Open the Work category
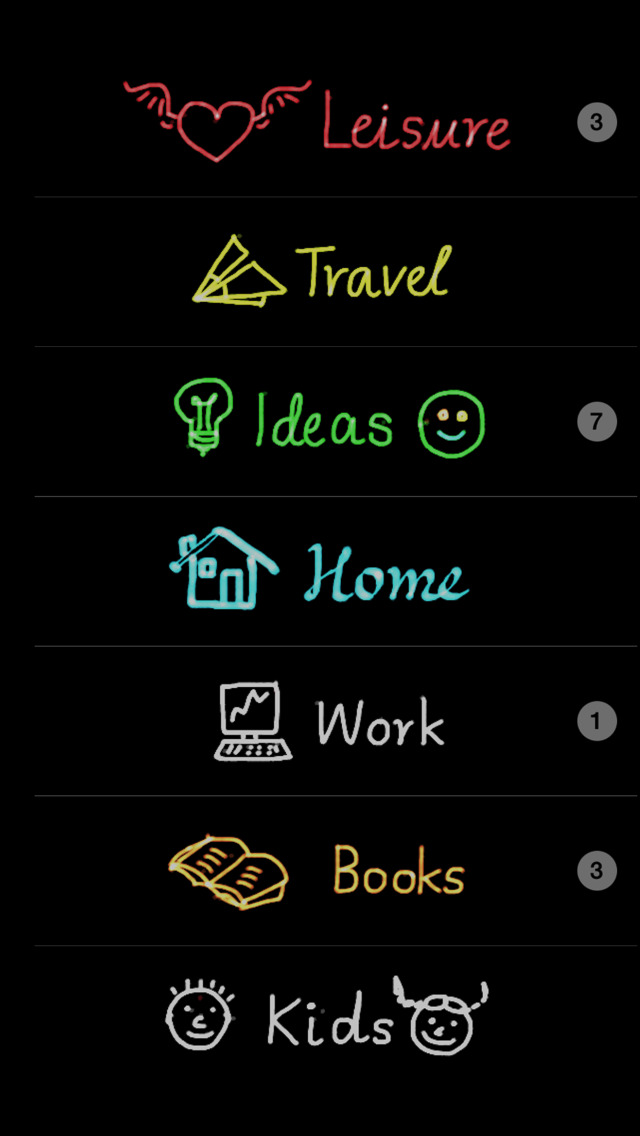The height and width of the screenshot is (1136, 640). pyautogui.click(x=320, y=722)
